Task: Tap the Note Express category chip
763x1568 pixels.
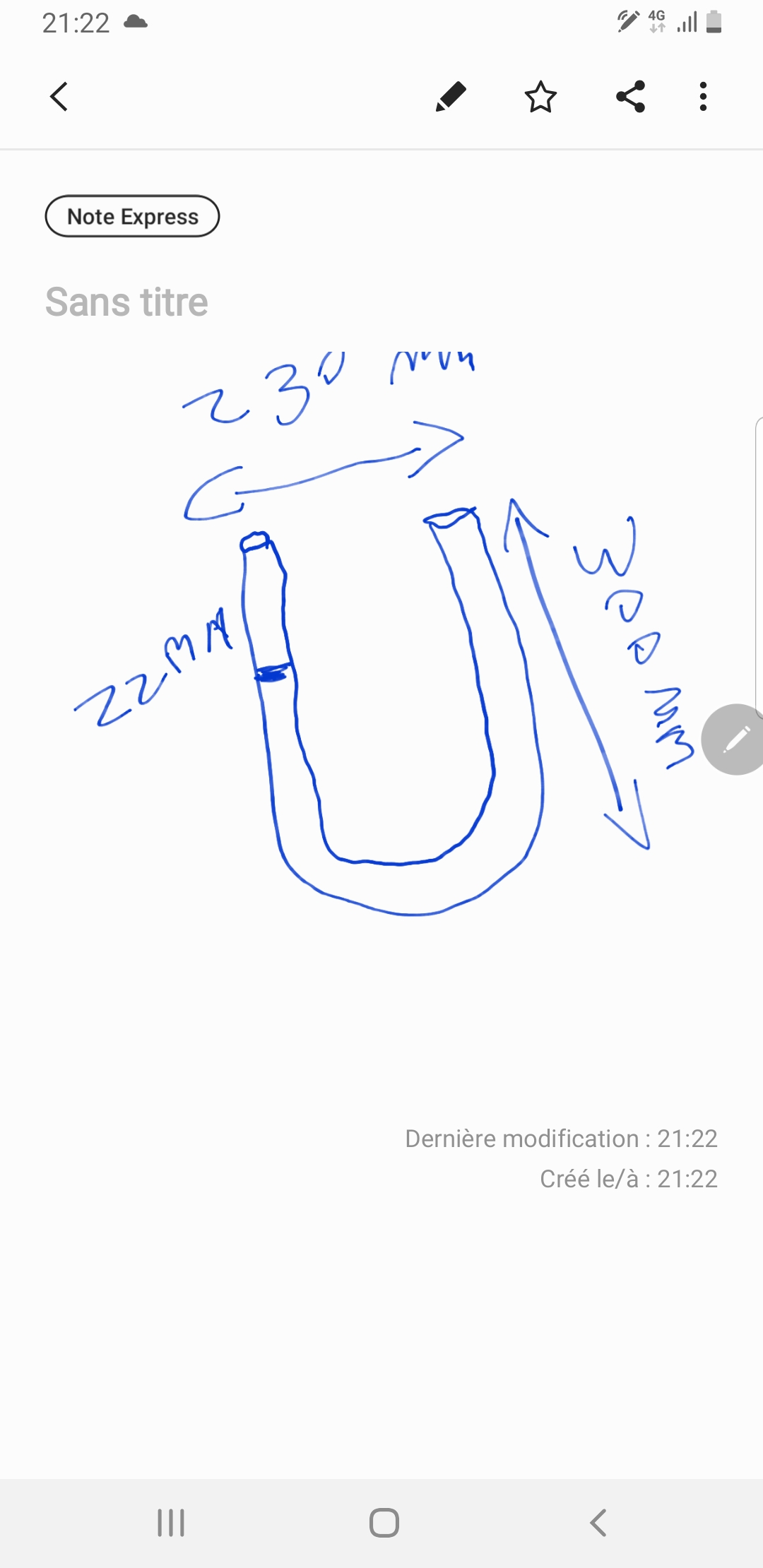Action: coord(132,216)
